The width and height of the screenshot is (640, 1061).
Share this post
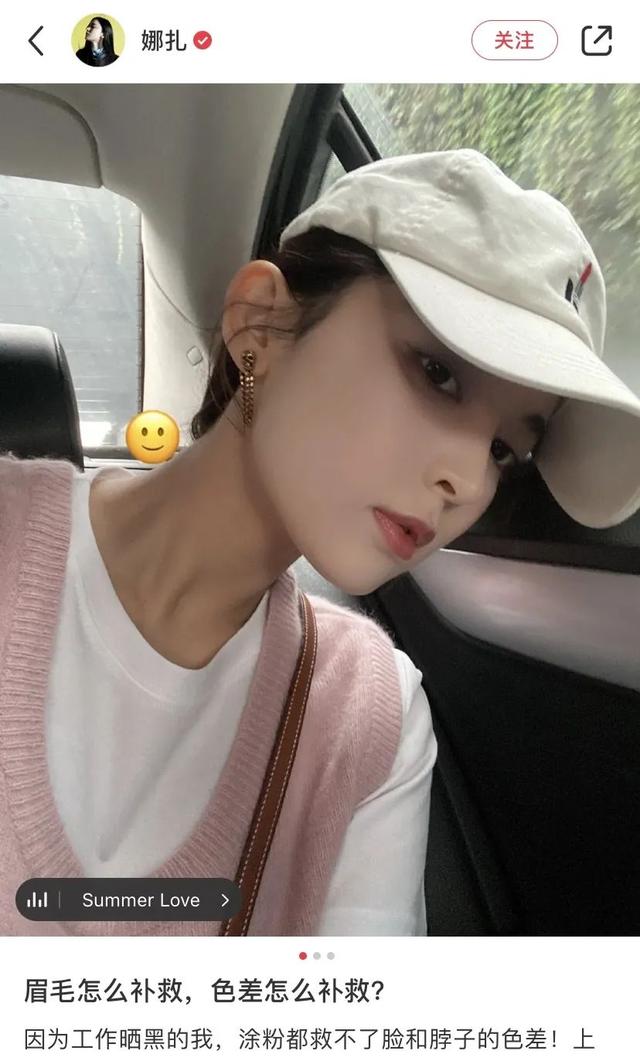[x=597, y=41]
